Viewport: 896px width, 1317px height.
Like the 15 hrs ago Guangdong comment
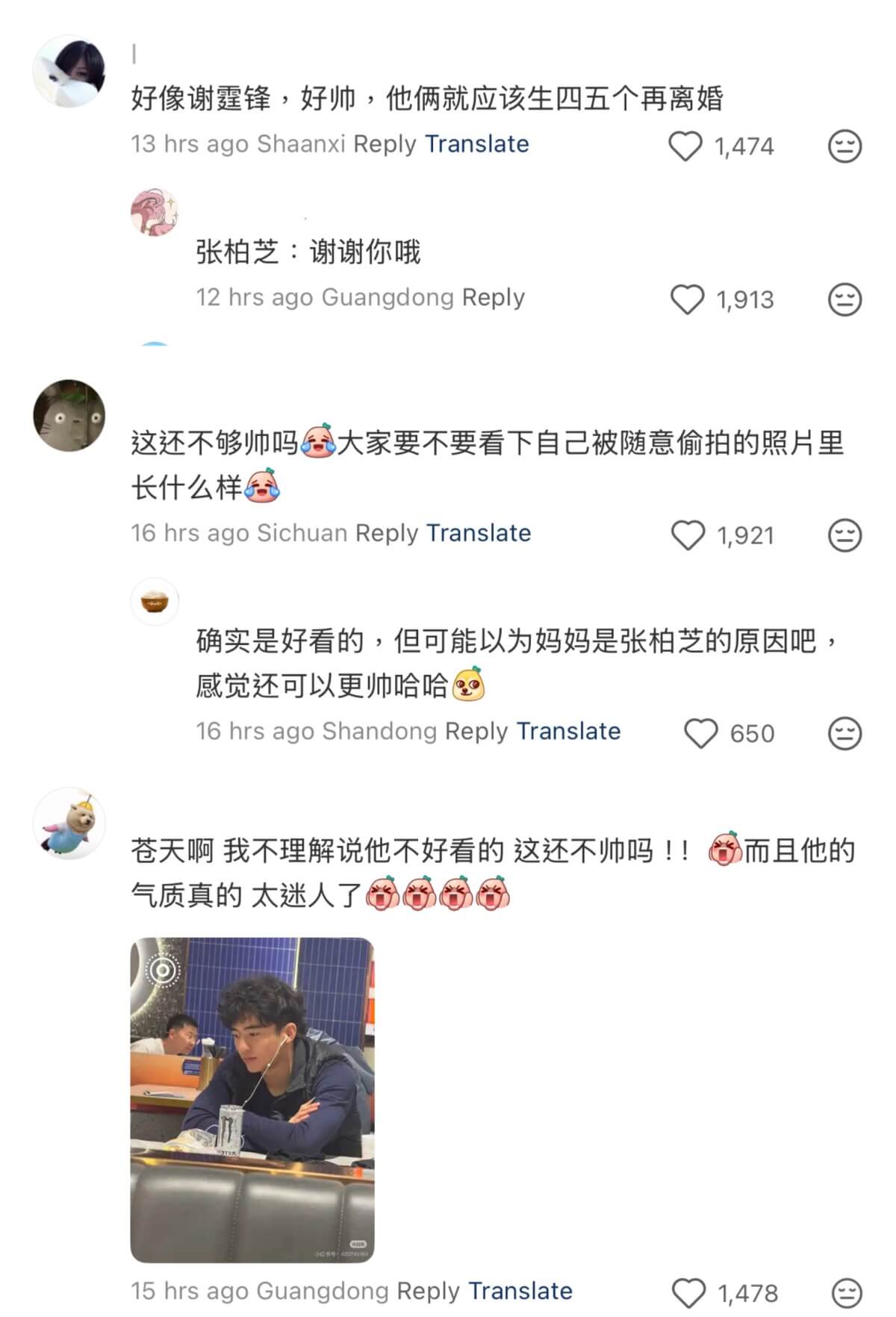point(688,1292)
